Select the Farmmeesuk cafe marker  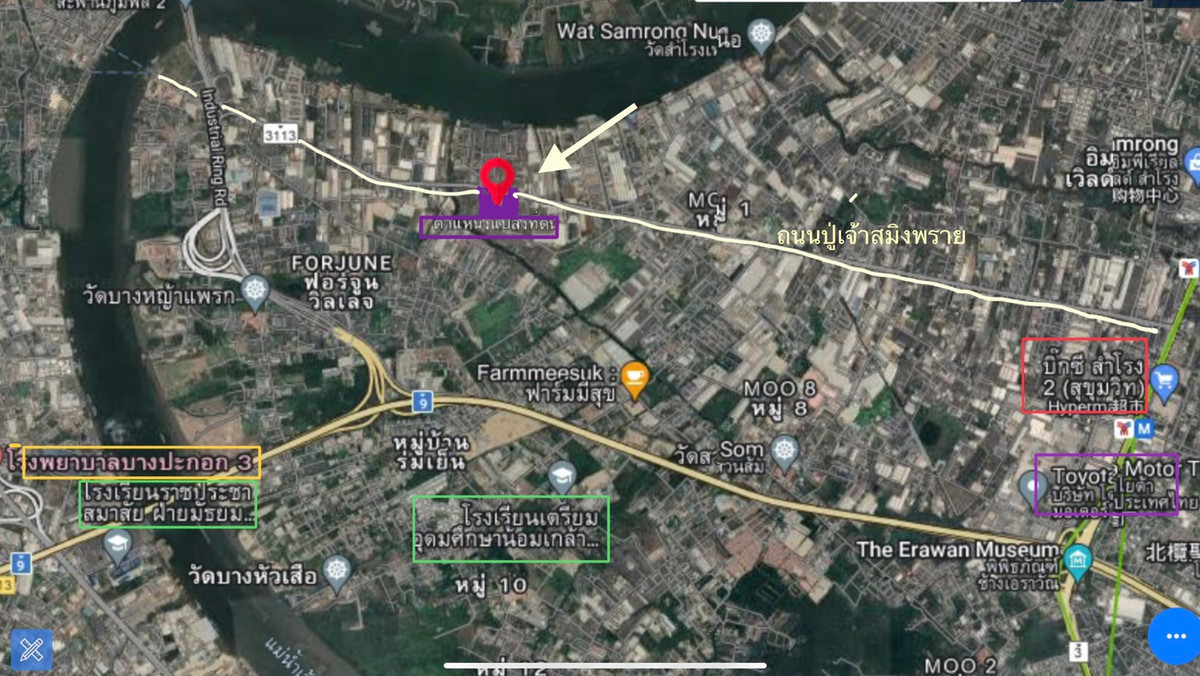[634, 376]
